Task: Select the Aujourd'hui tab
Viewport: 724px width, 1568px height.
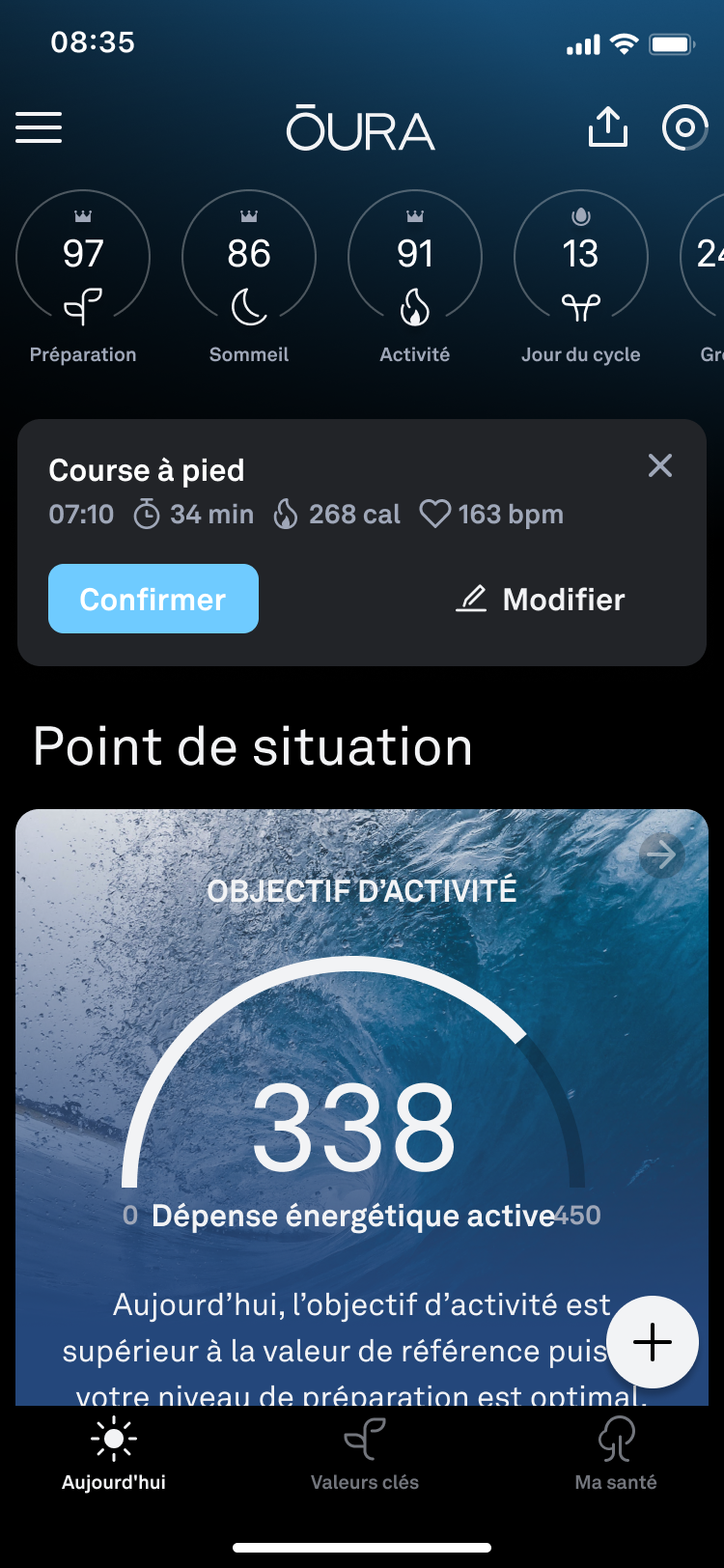Action: (114, 1455)
